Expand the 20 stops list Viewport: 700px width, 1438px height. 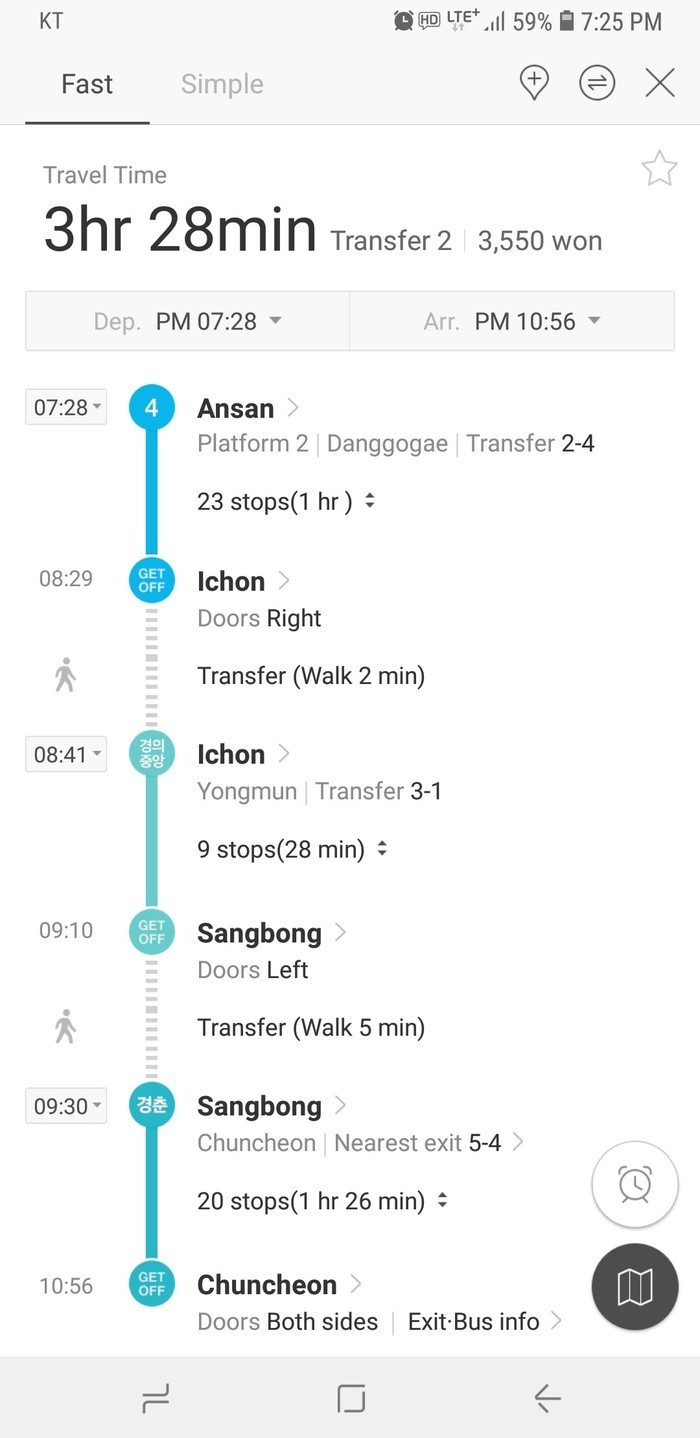click(x=322, y=1200)
